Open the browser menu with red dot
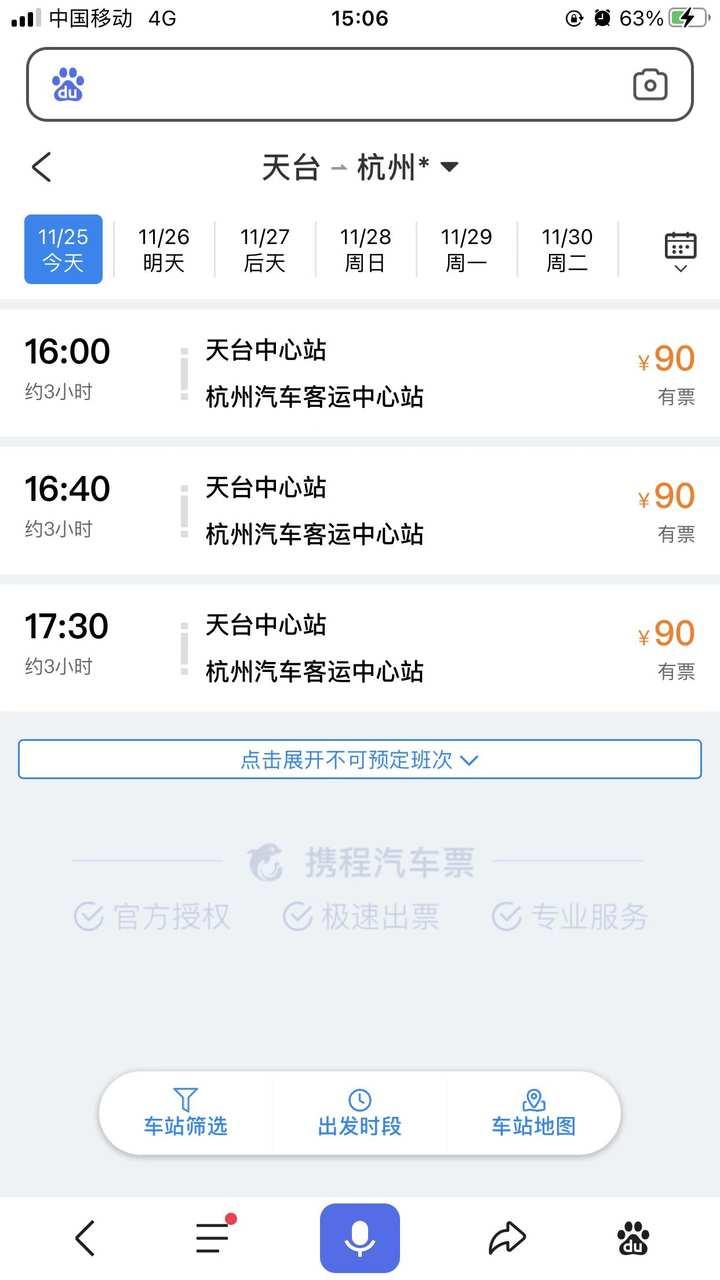 click(214, 1238)
